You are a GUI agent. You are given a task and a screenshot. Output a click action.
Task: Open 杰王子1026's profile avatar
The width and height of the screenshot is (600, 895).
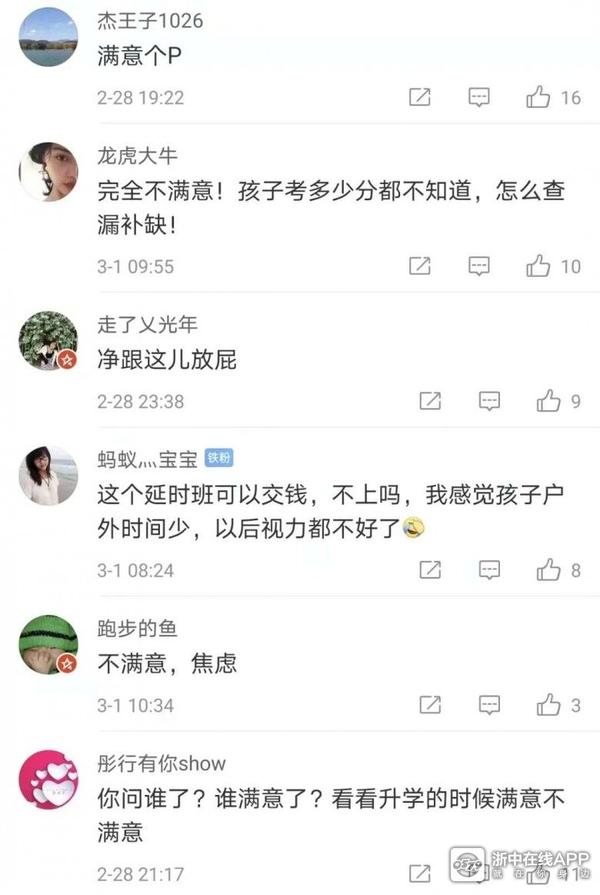pyautogui.click(x=48, y=37)
